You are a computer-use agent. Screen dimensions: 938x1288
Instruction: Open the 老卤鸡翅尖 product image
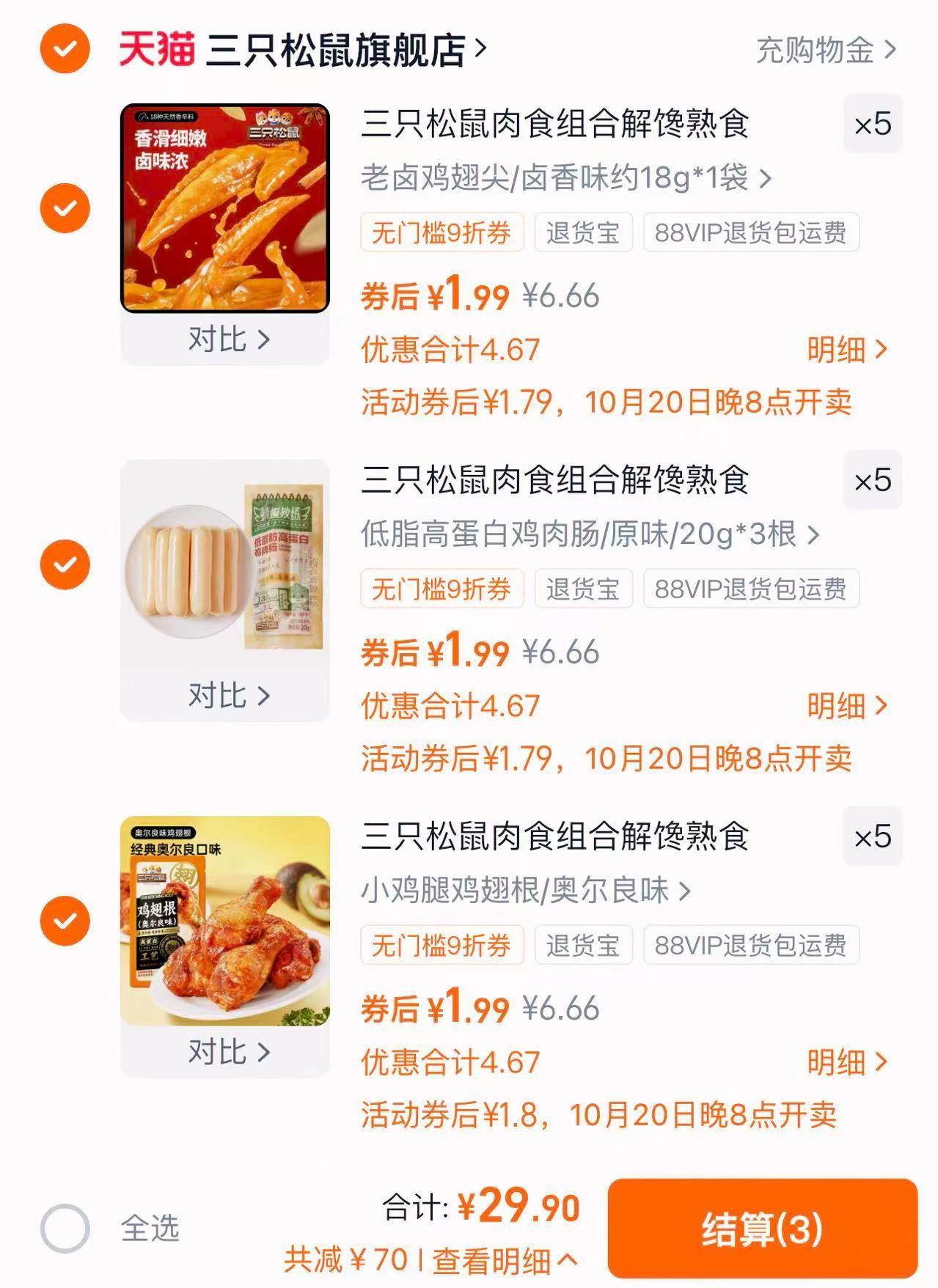[x=225, y=208]
